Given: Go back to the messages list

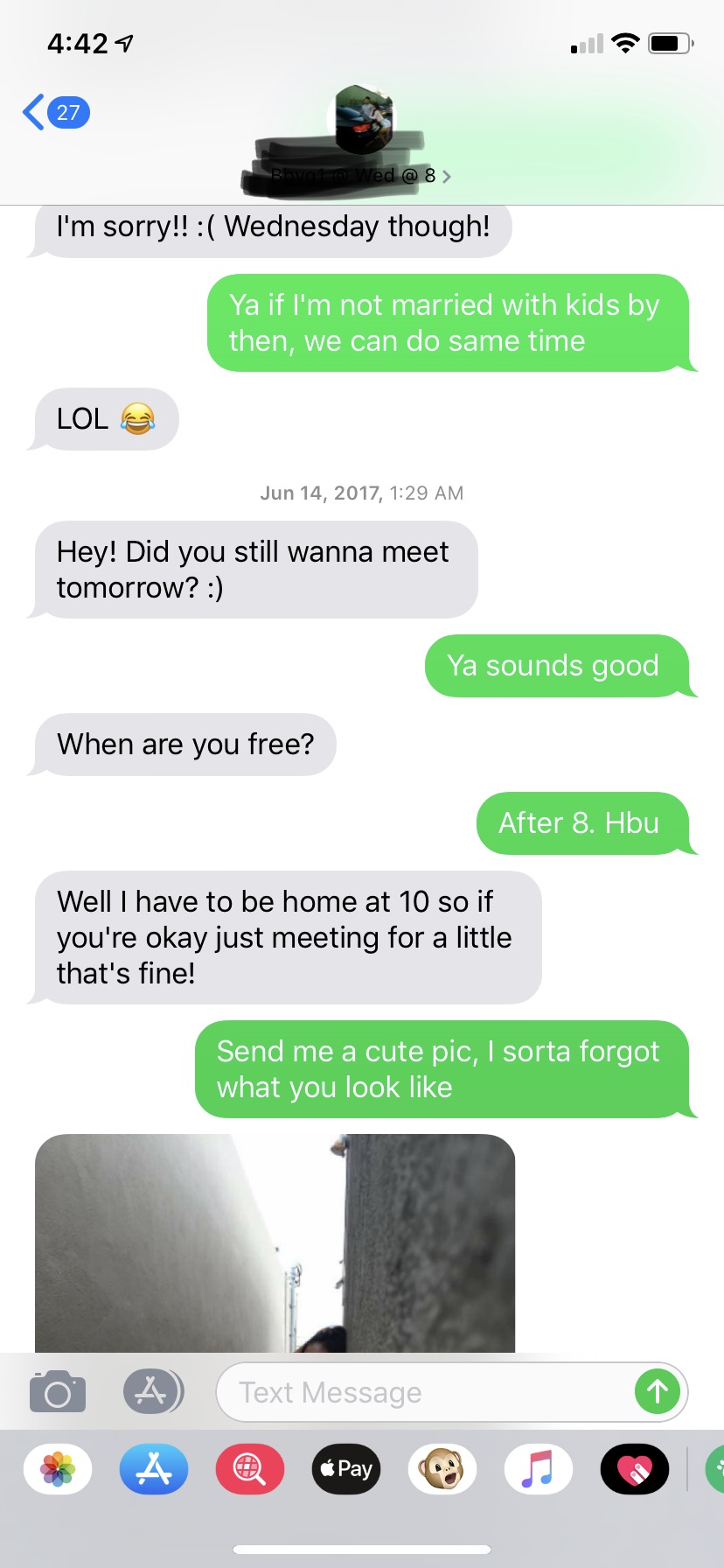Looking at the screenshot, I should tap(56, 112).
